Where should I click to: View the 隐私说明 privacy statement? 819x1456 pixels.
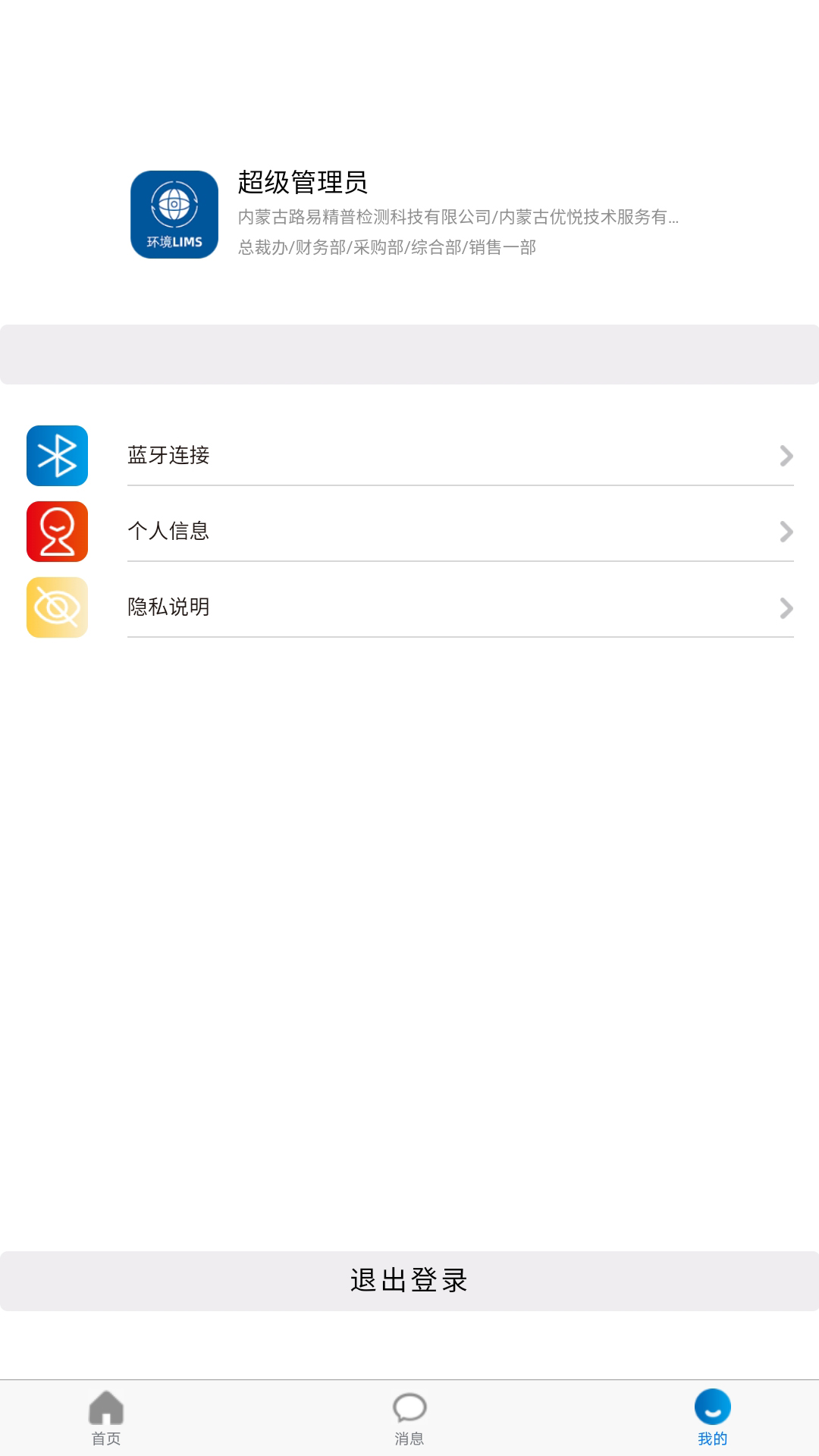[409, 607]
